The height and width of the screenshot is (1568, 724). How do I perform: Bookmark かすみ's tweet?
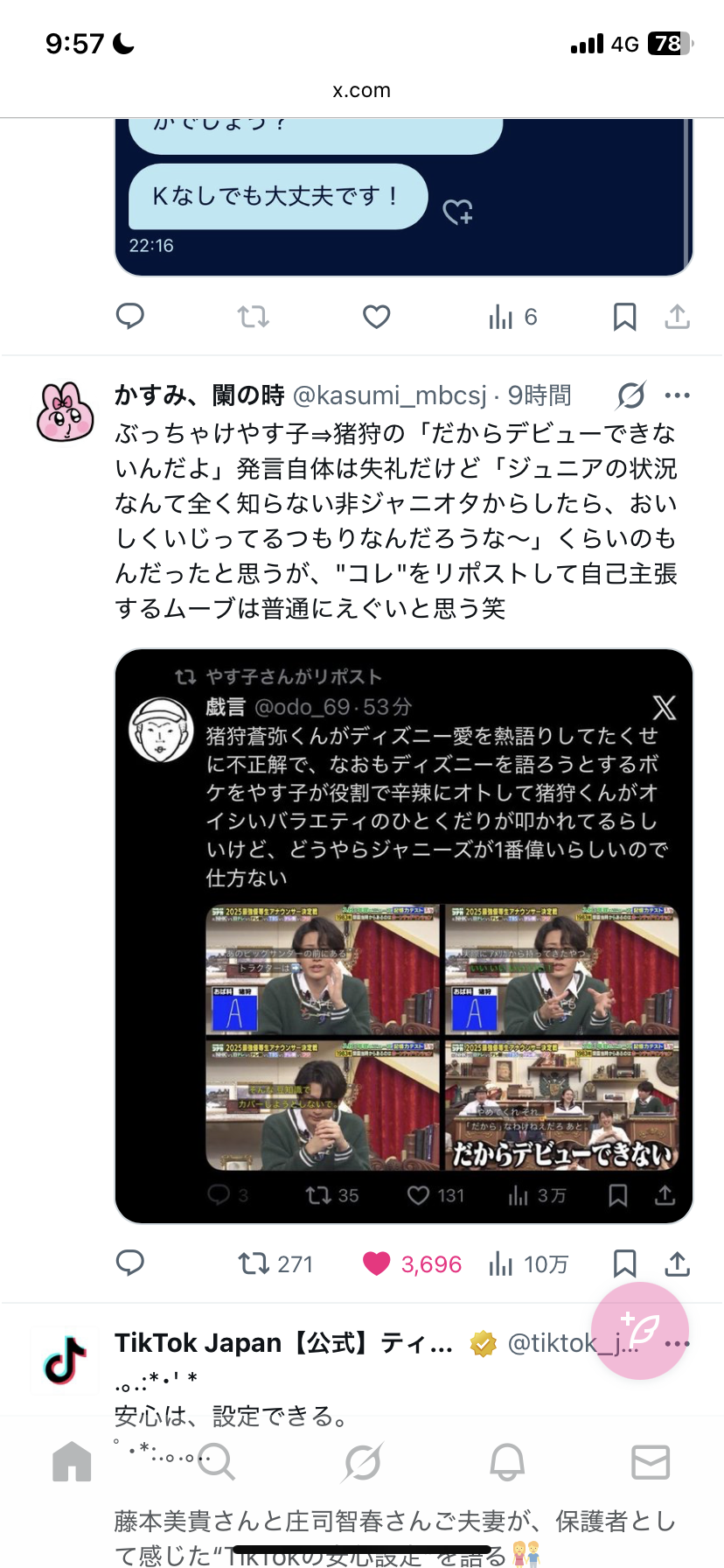coord(624,1263)
